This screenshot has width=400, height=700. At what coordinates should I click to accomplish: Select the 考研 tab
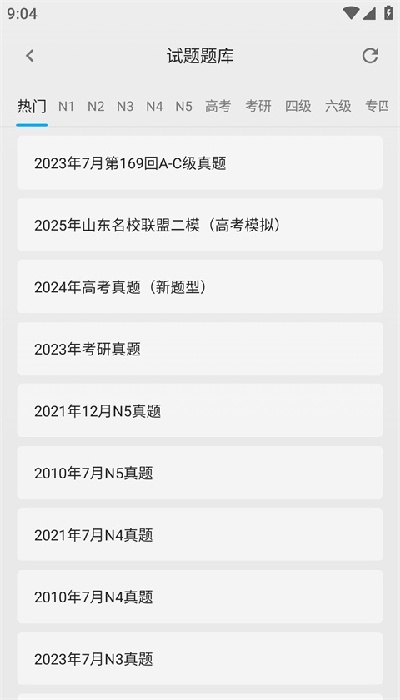pyautogui.click(x=258, y=106)
